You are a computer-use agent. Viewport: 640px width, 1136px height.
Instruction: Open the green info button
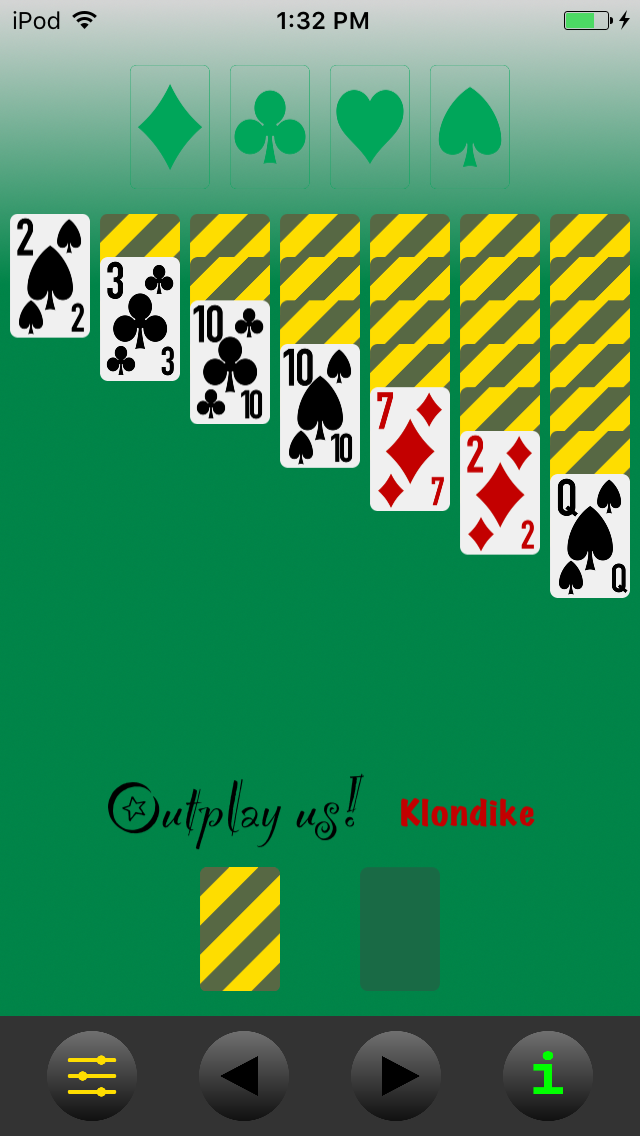coord(548,1076)
